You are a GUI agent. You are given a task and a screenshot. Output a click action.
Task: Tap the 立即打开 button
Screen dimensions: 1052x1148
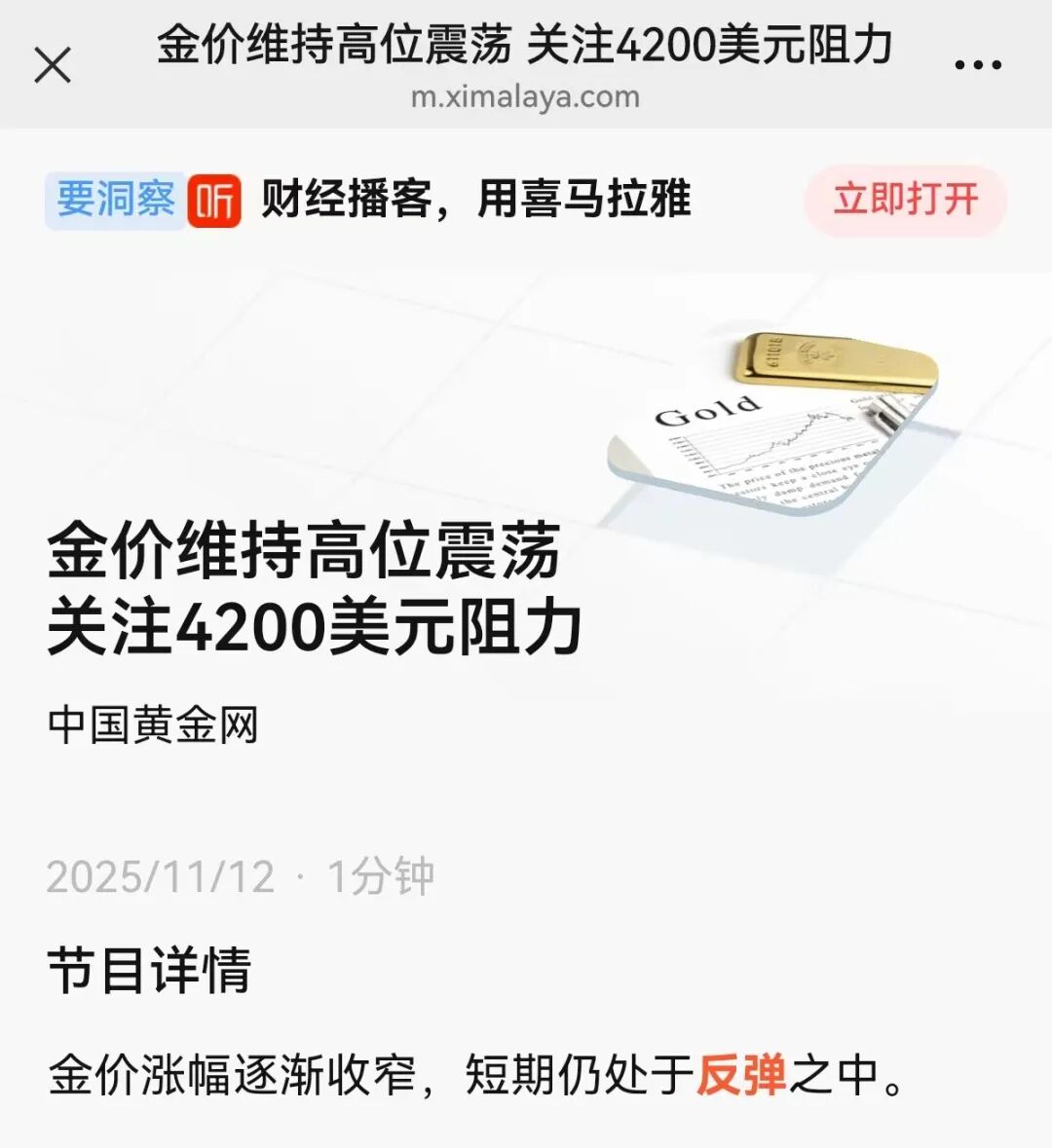[905, 200]
